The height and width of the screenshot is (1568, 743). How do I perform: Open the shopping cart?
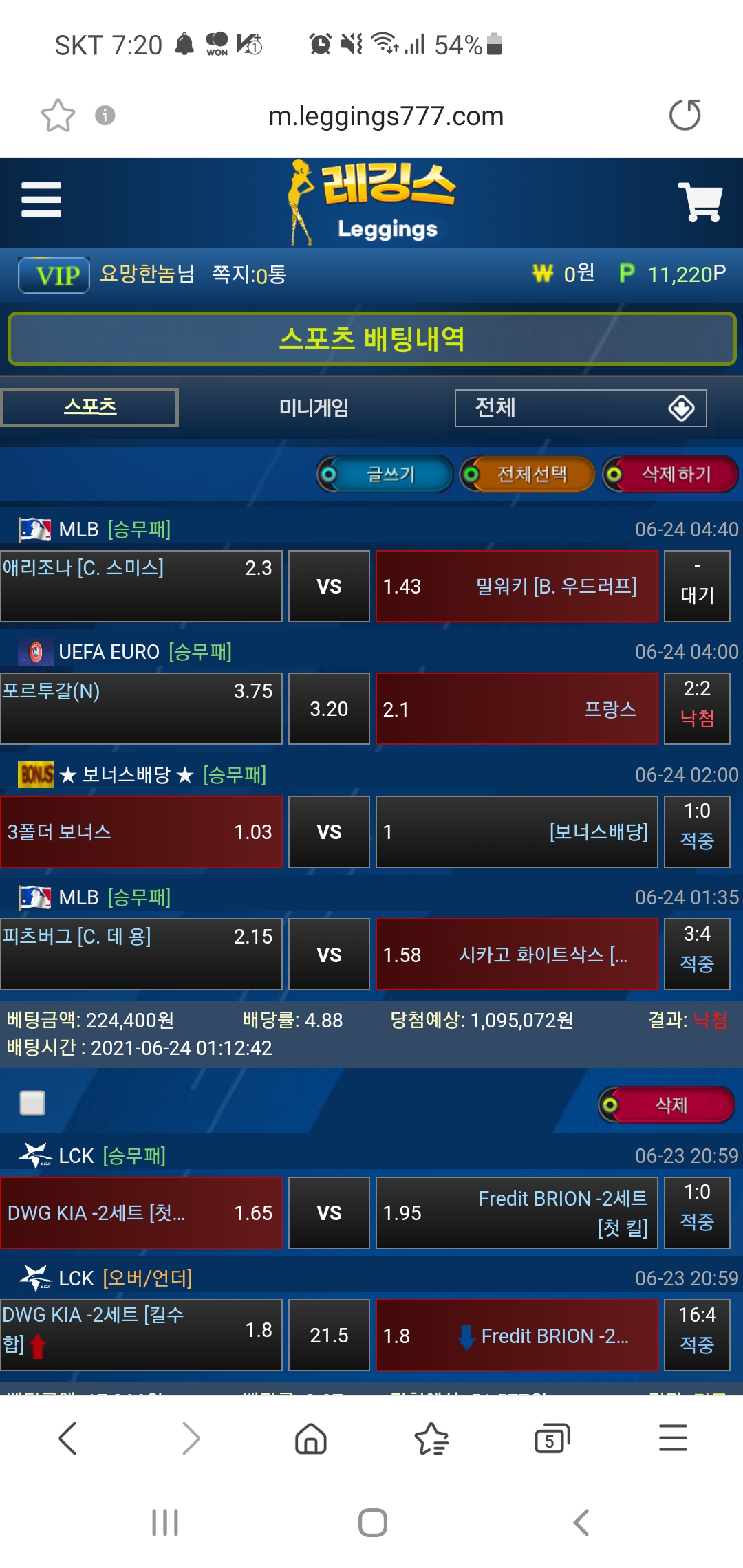700,202
